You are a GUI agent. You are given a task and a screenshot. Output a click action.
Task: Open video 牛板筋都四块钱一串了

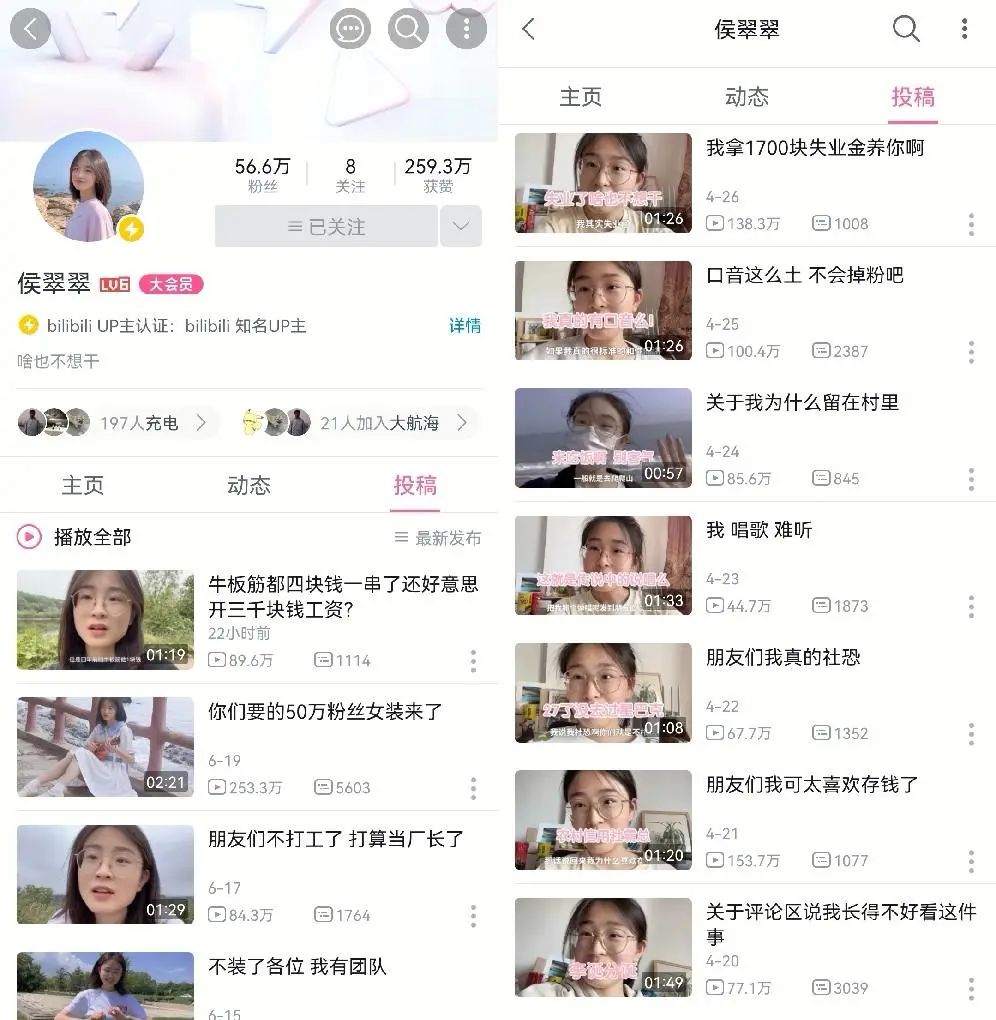point(342,596)
